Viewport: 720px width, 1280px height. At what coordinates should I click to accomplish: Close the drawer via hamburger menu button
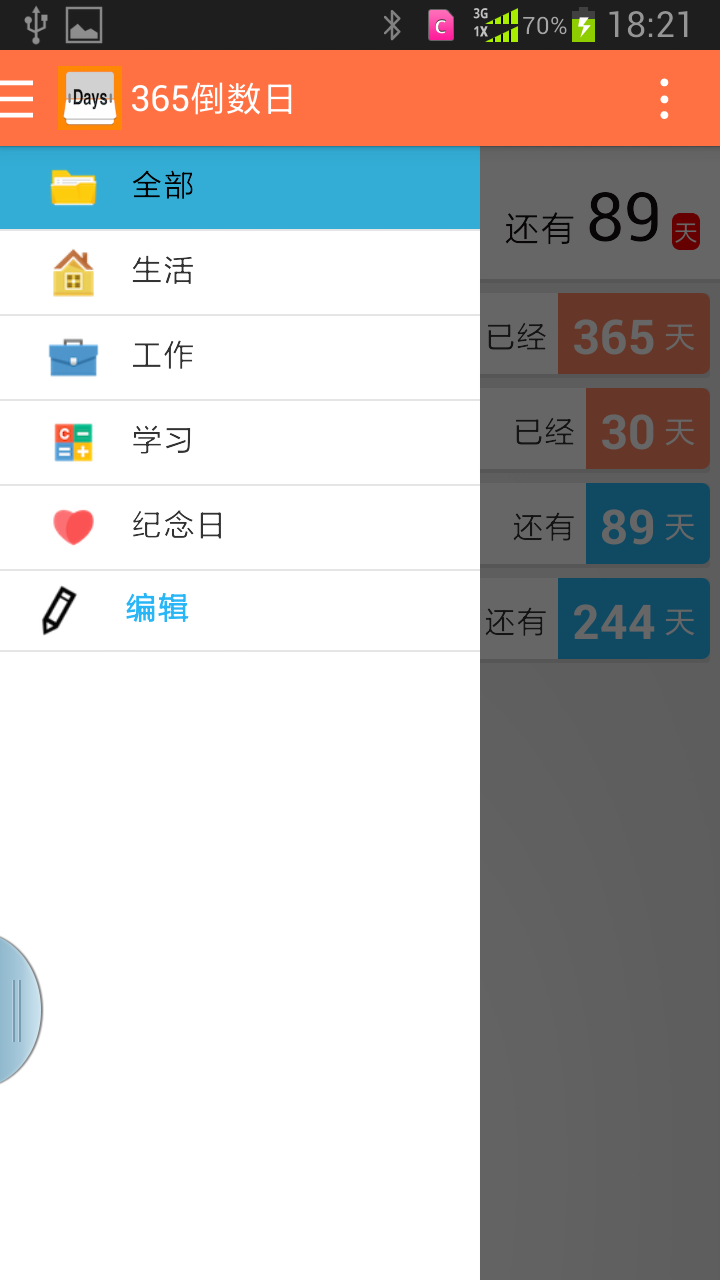click(18, 98)
